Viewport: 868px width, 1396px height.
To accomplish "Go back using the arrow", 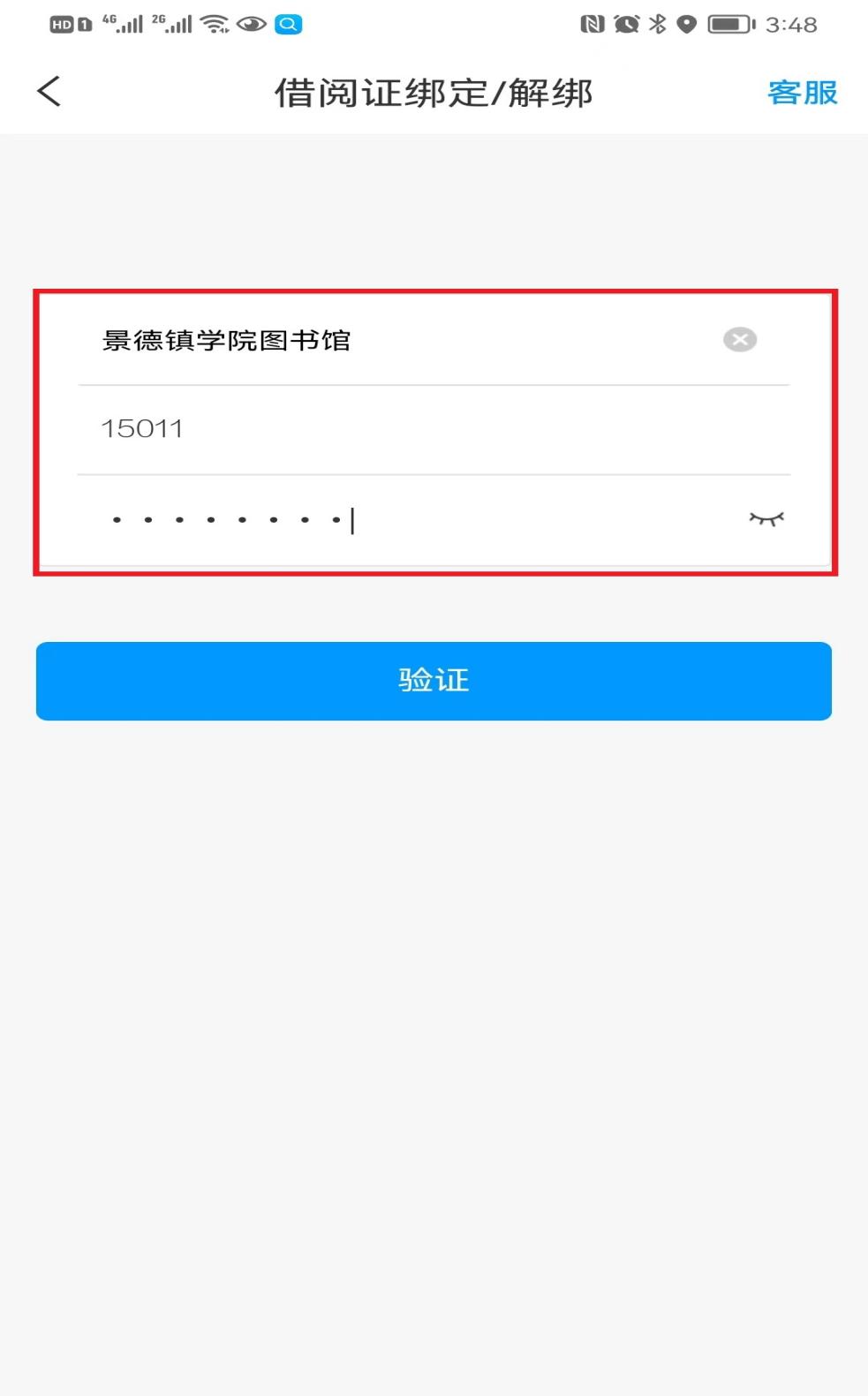I will click(x=49, y=92).
